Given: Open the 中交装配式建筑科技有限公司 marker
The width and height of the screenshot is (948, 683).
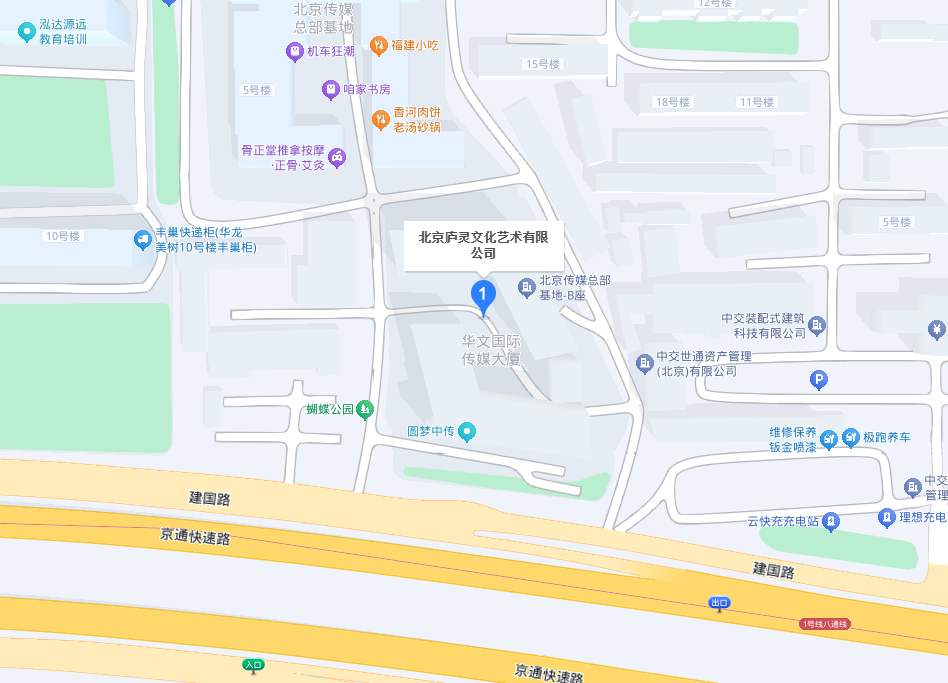Looking at the screenshot, I should [817, 325].
